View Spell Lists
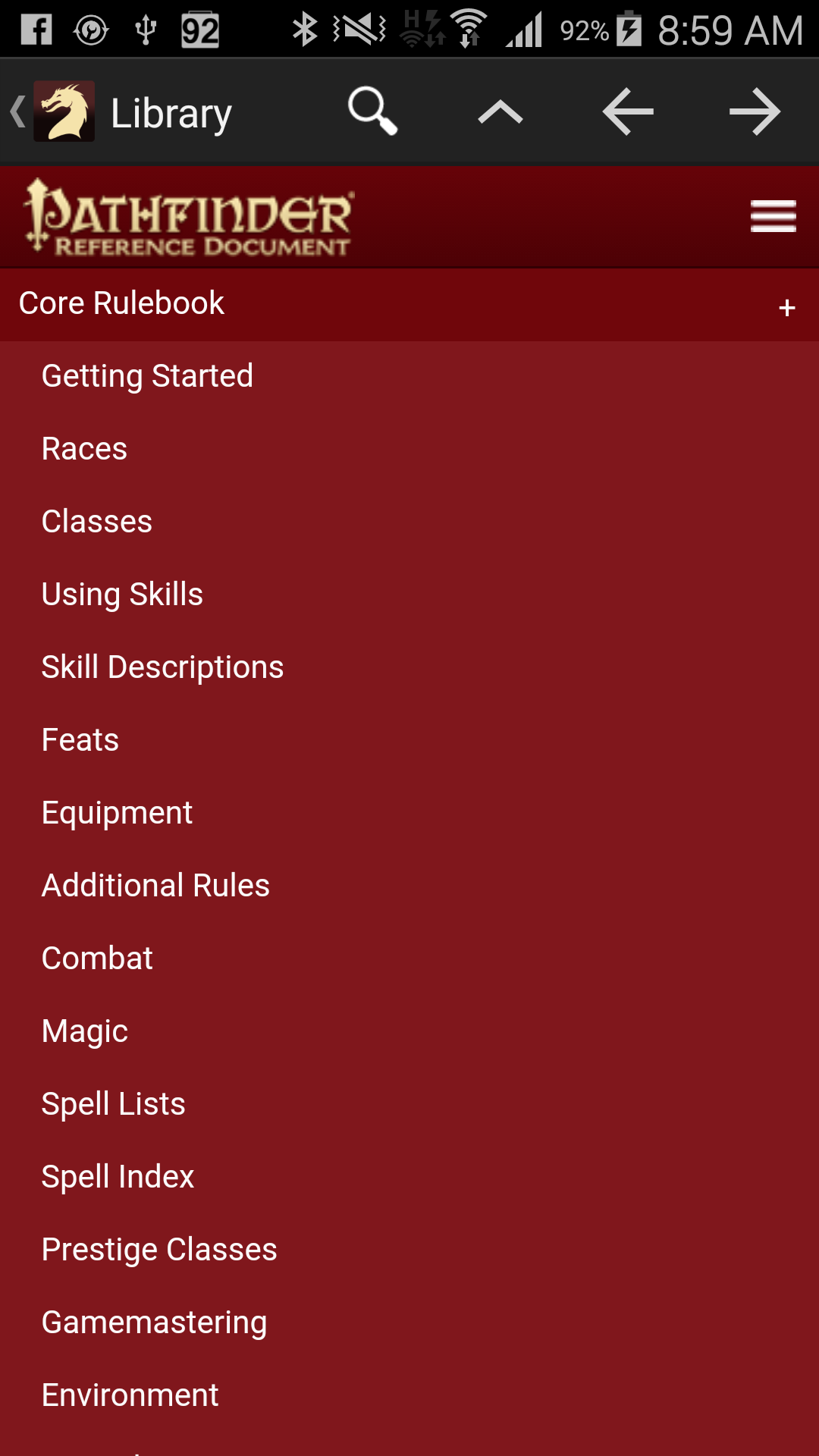Viewport: 819px width, 1456px height. pos(113,1104)
